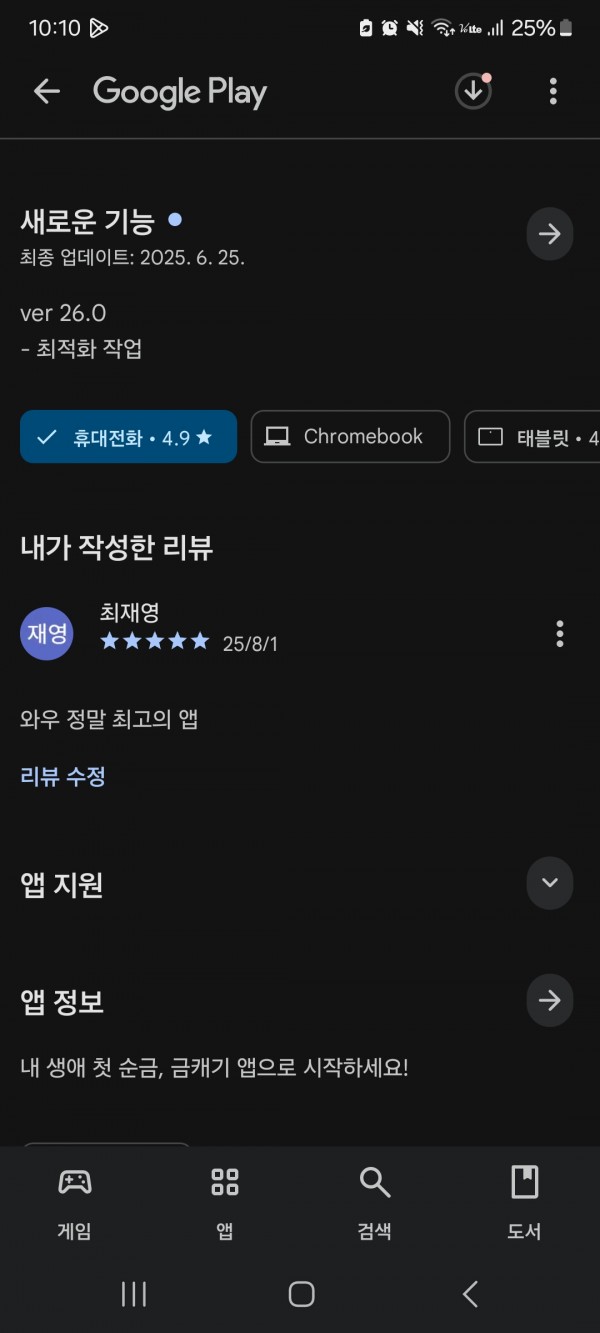The height and width of the screenshot is (1333, 600).
Task: Select the Chromebook chip
Action: (x=350, y=437)
